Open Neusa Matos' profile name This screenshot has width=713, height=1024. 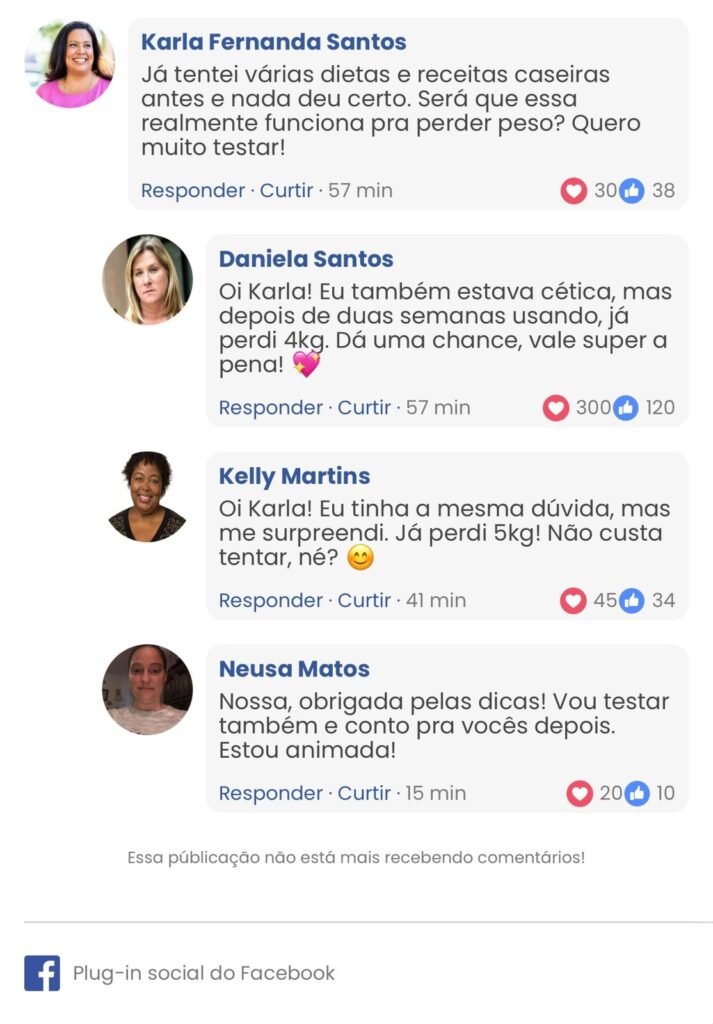tap(294, 669)
